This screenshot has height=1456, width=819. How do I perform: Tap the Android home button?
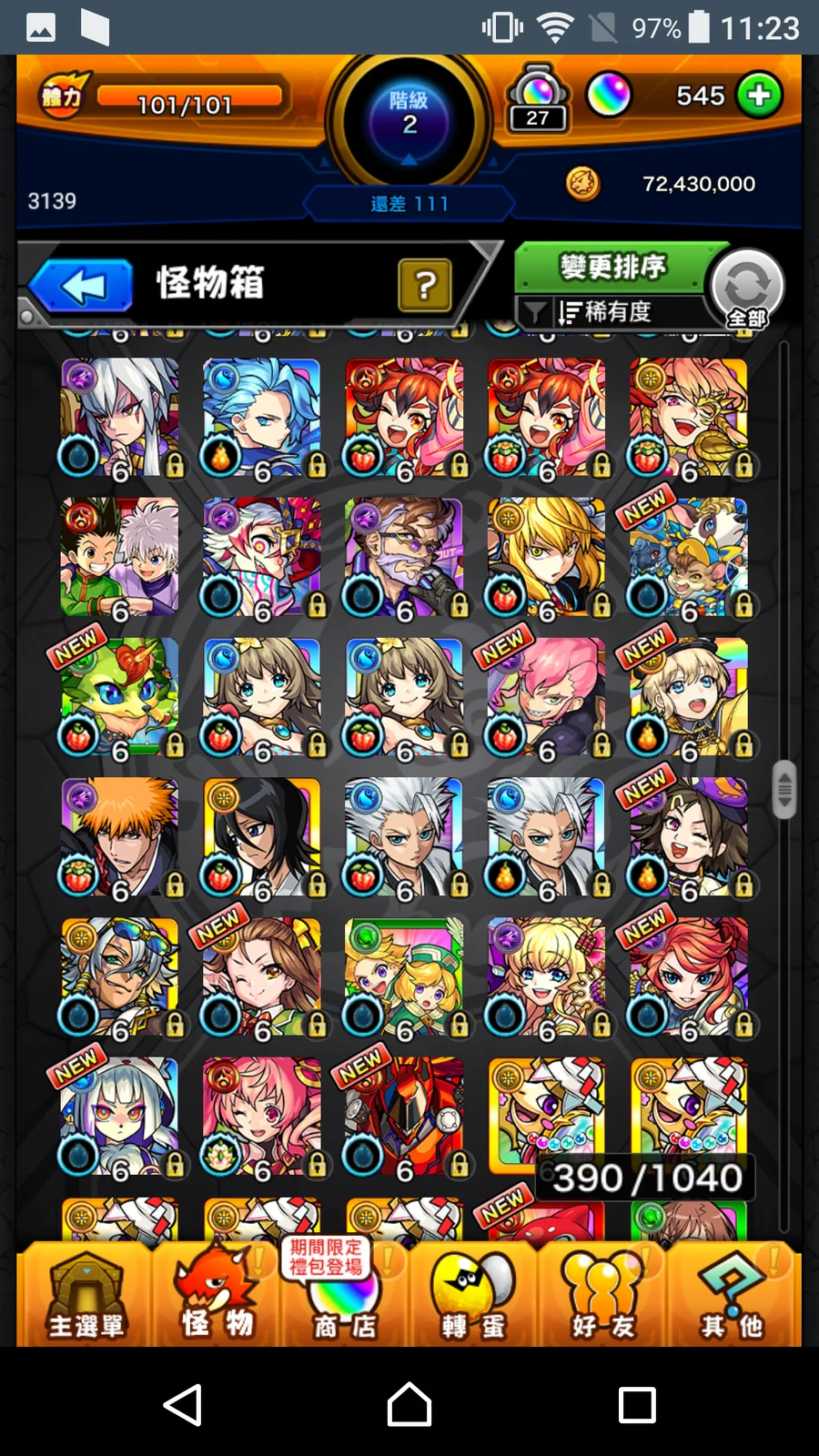pyautogui.click(x=409, y=1404)
